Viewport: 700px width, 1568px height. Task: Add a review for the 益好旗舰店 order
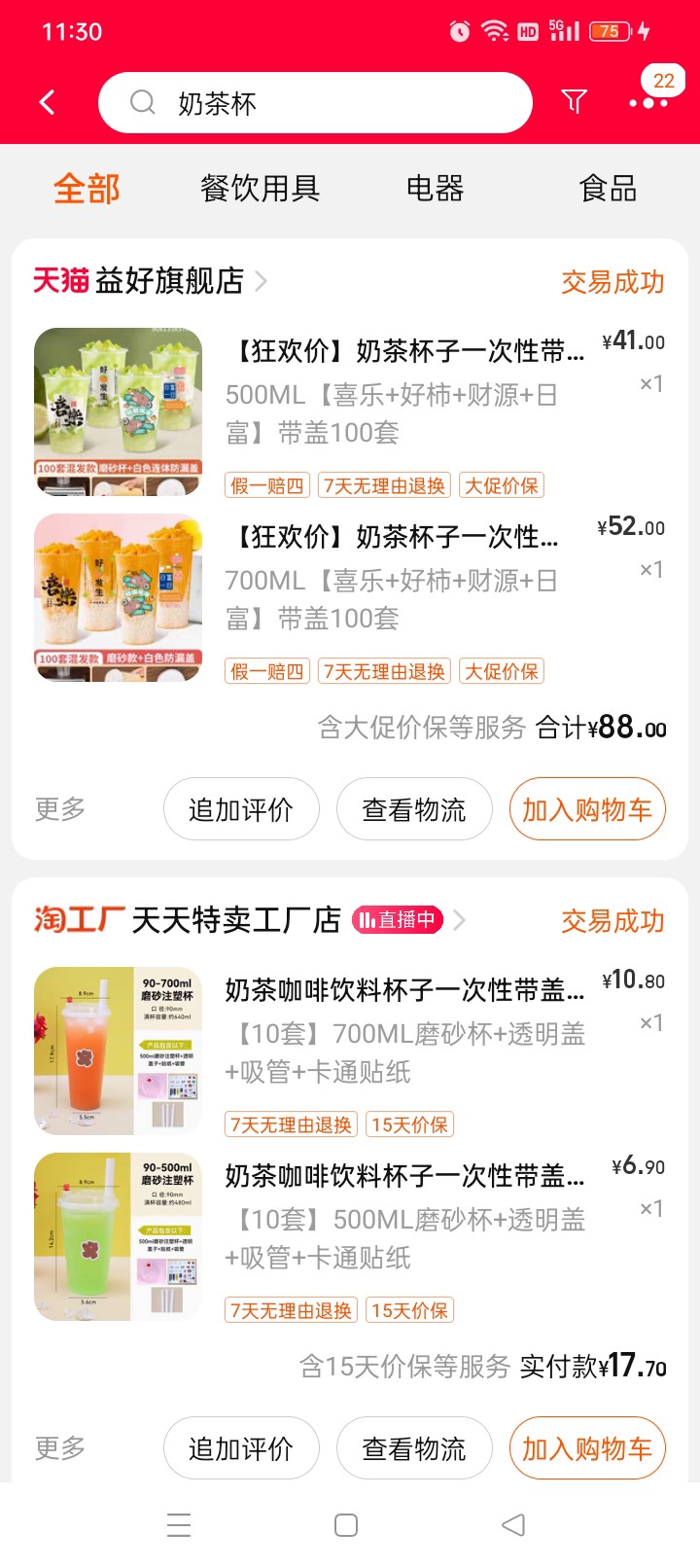[x=241, y=809]
